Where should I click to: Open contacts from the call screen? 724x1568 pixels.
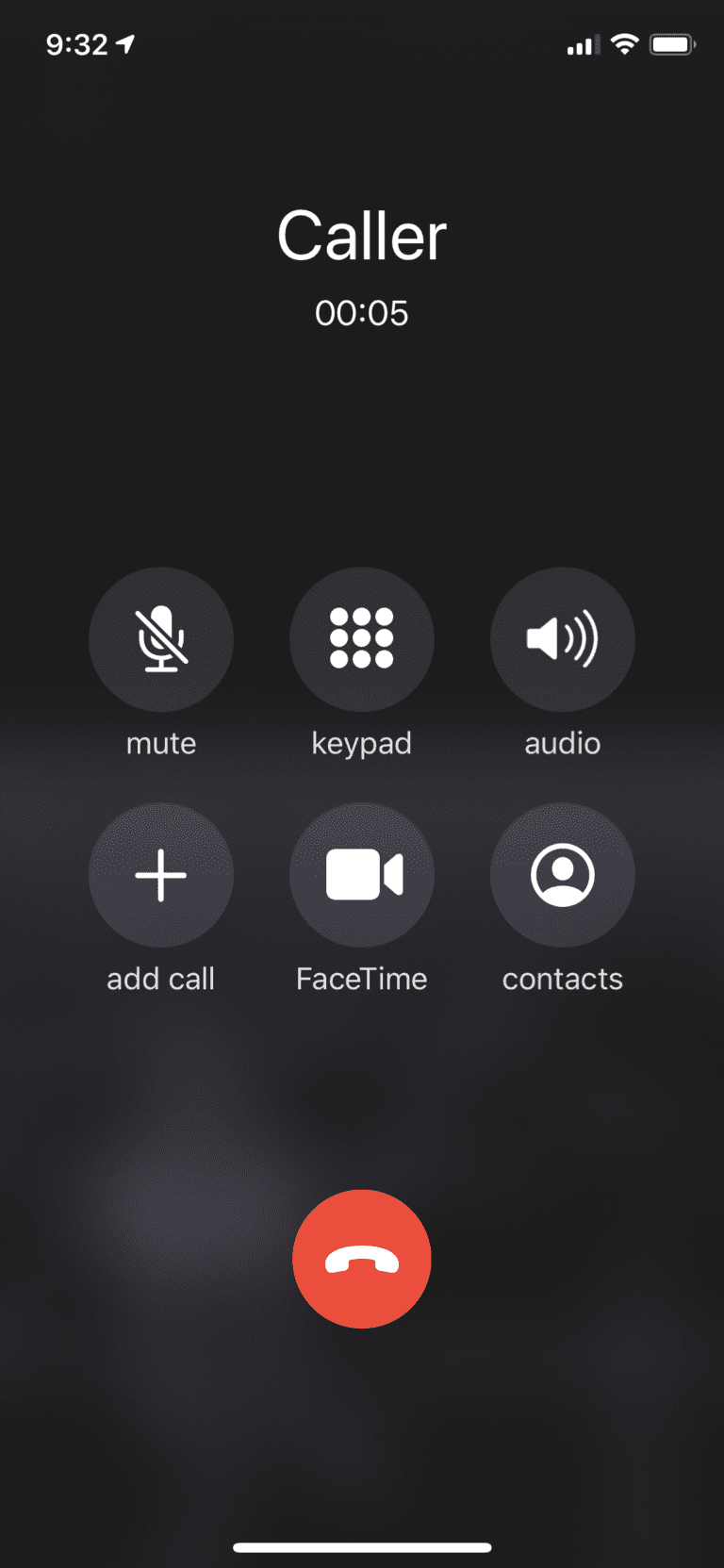click(562, 875)
